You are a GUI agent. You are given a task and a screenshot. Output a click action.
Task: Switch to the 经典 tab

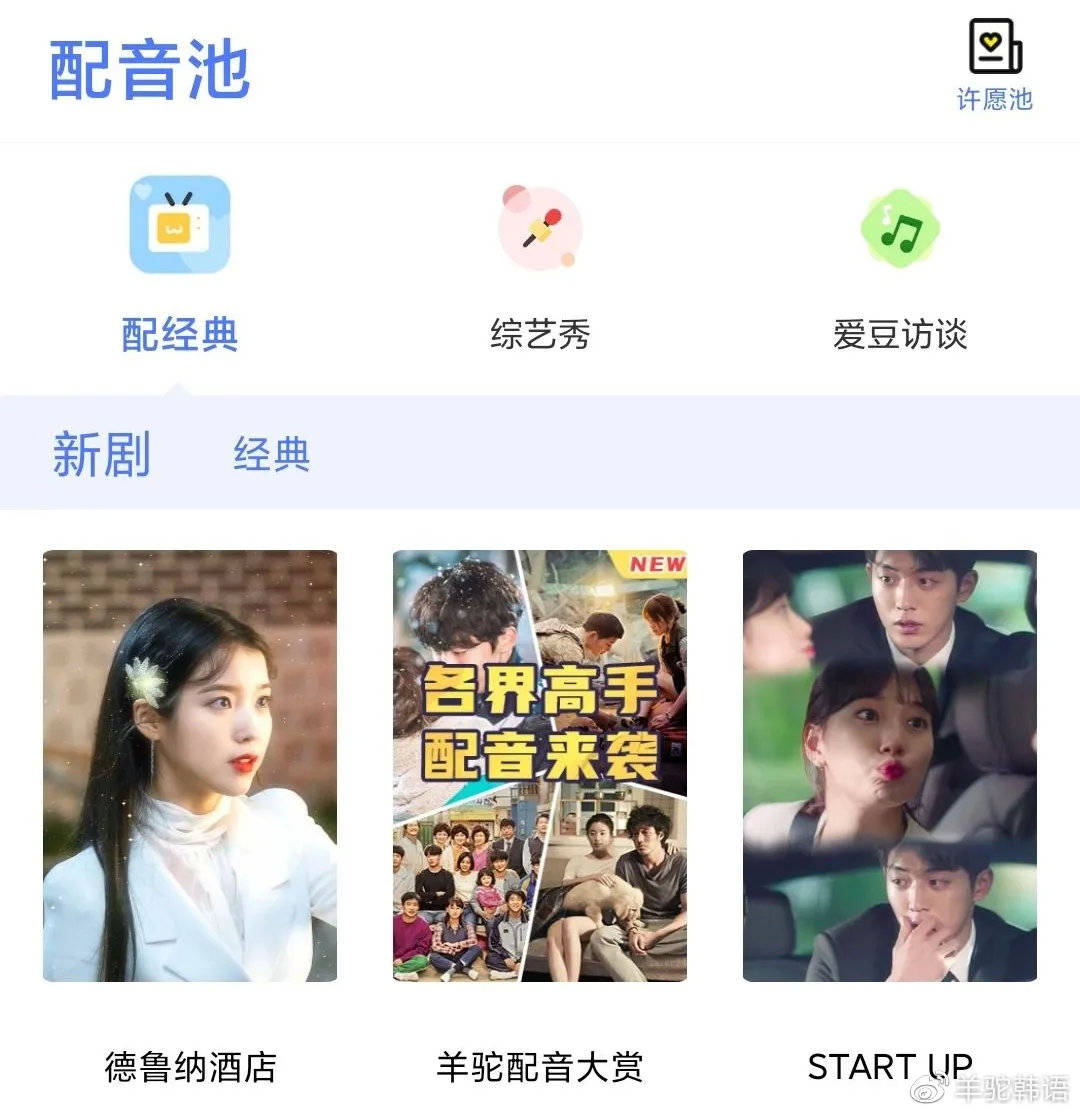[x=271, y=455]
